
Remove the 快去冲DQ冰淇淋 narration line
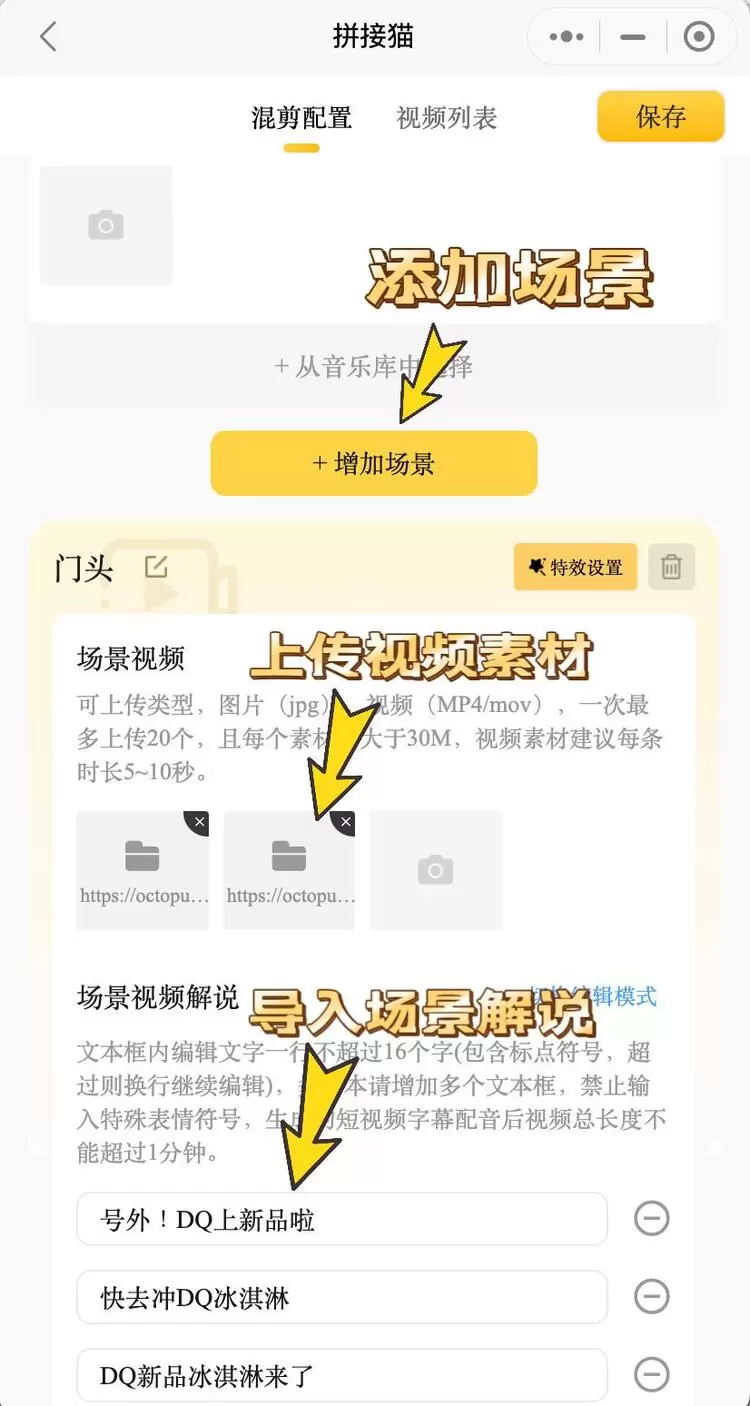click(x=651, y=1297)
